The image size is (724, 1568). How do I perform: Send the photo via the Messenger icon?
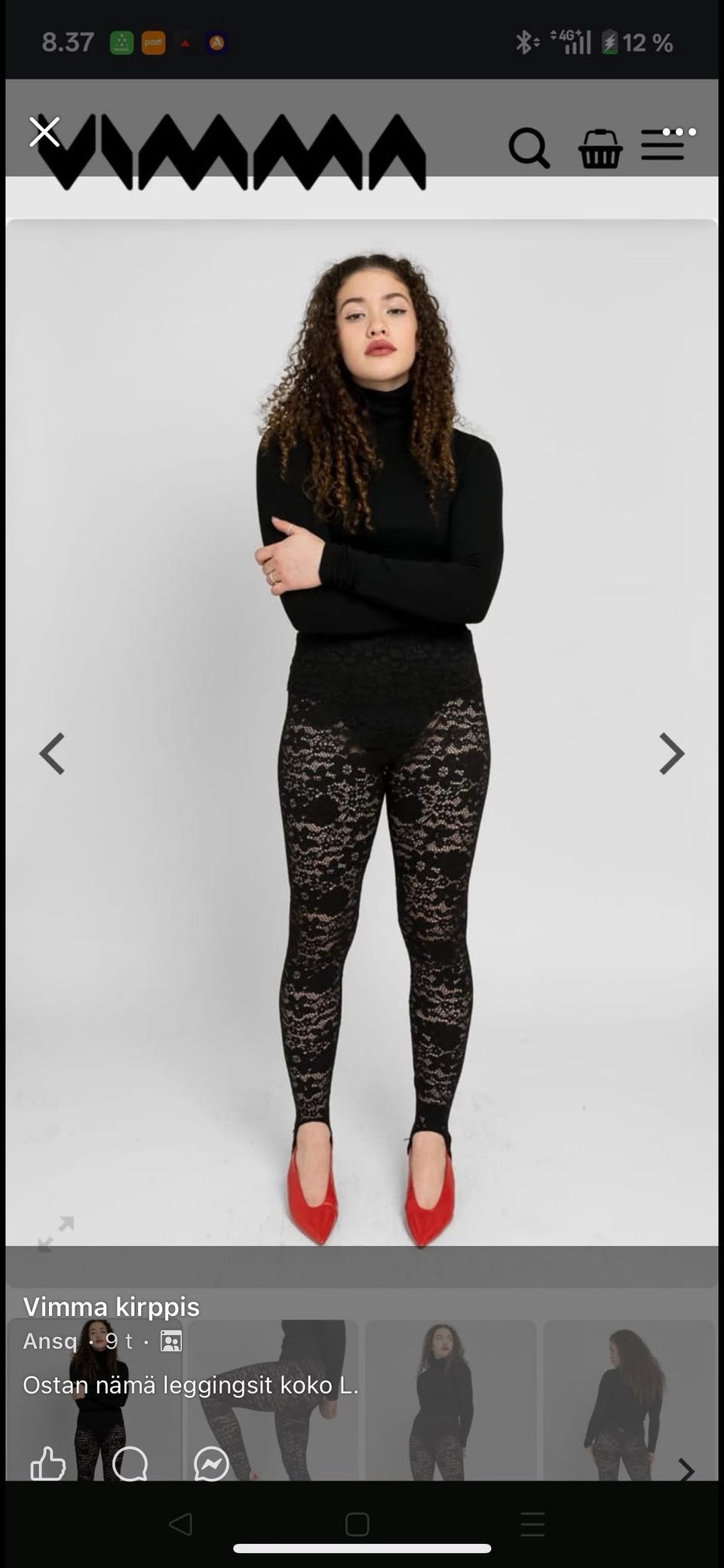click(211, 1465)
